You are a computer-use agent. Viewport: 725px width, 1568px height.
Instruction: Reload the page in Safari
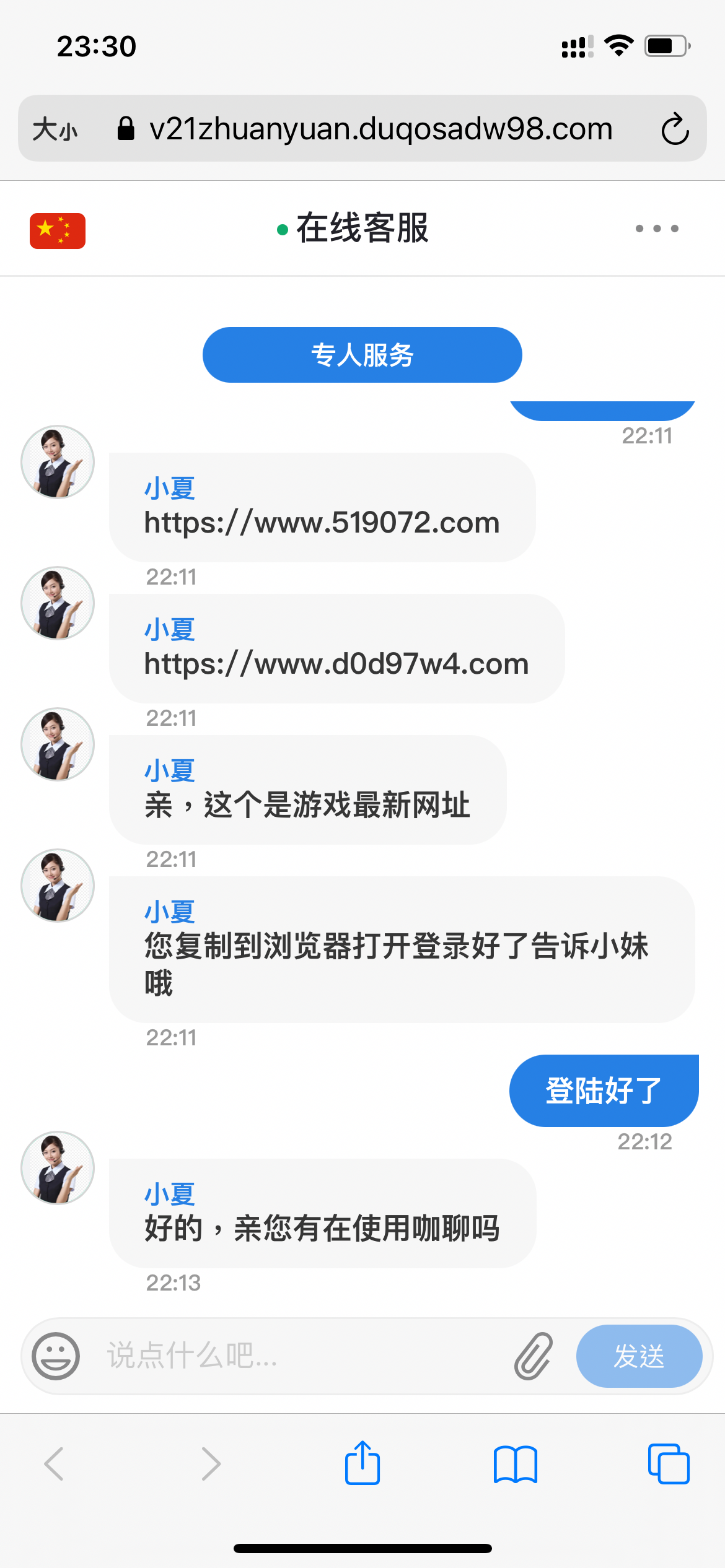[674, 129]
